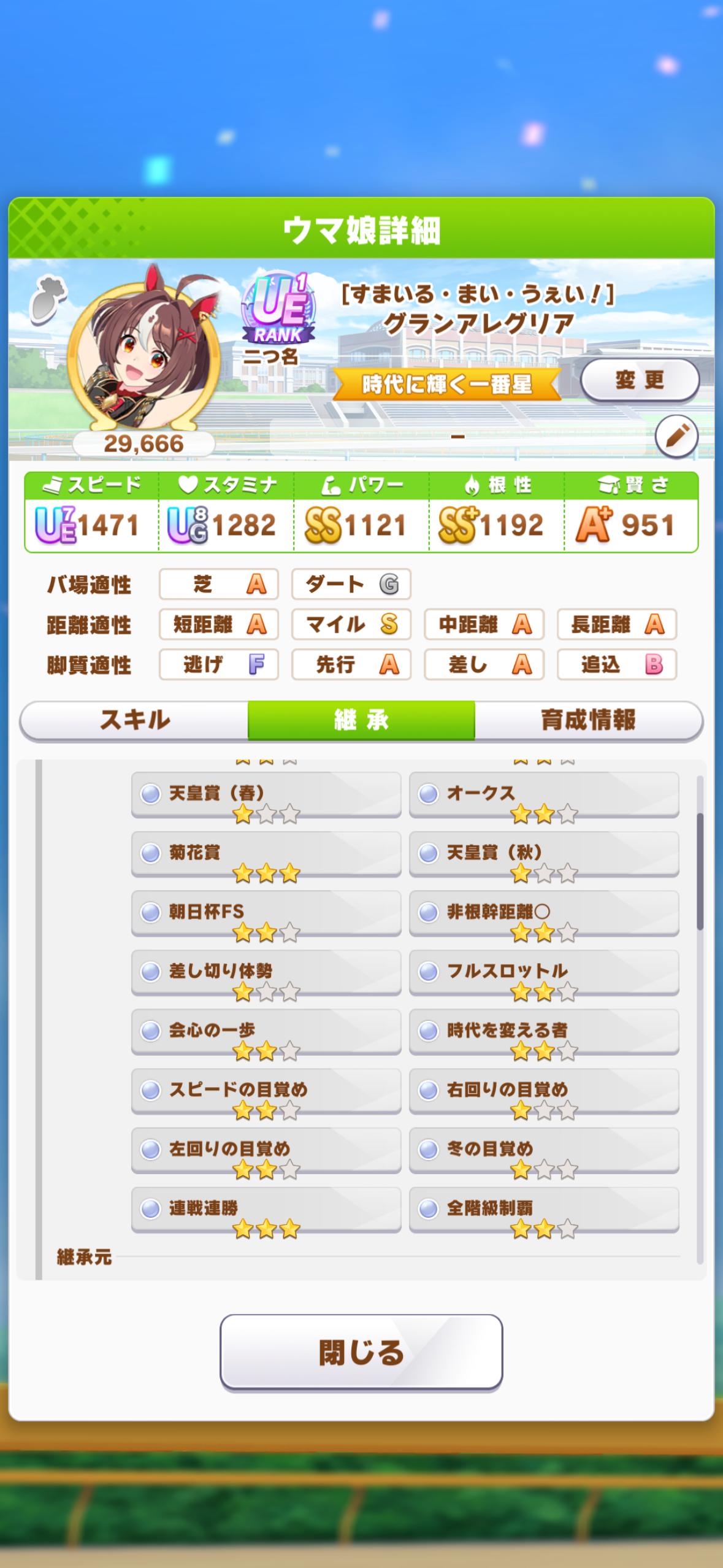Switch to the スキル tab
The height and width of the screenshot is (1568, 723).
(134, 720)
